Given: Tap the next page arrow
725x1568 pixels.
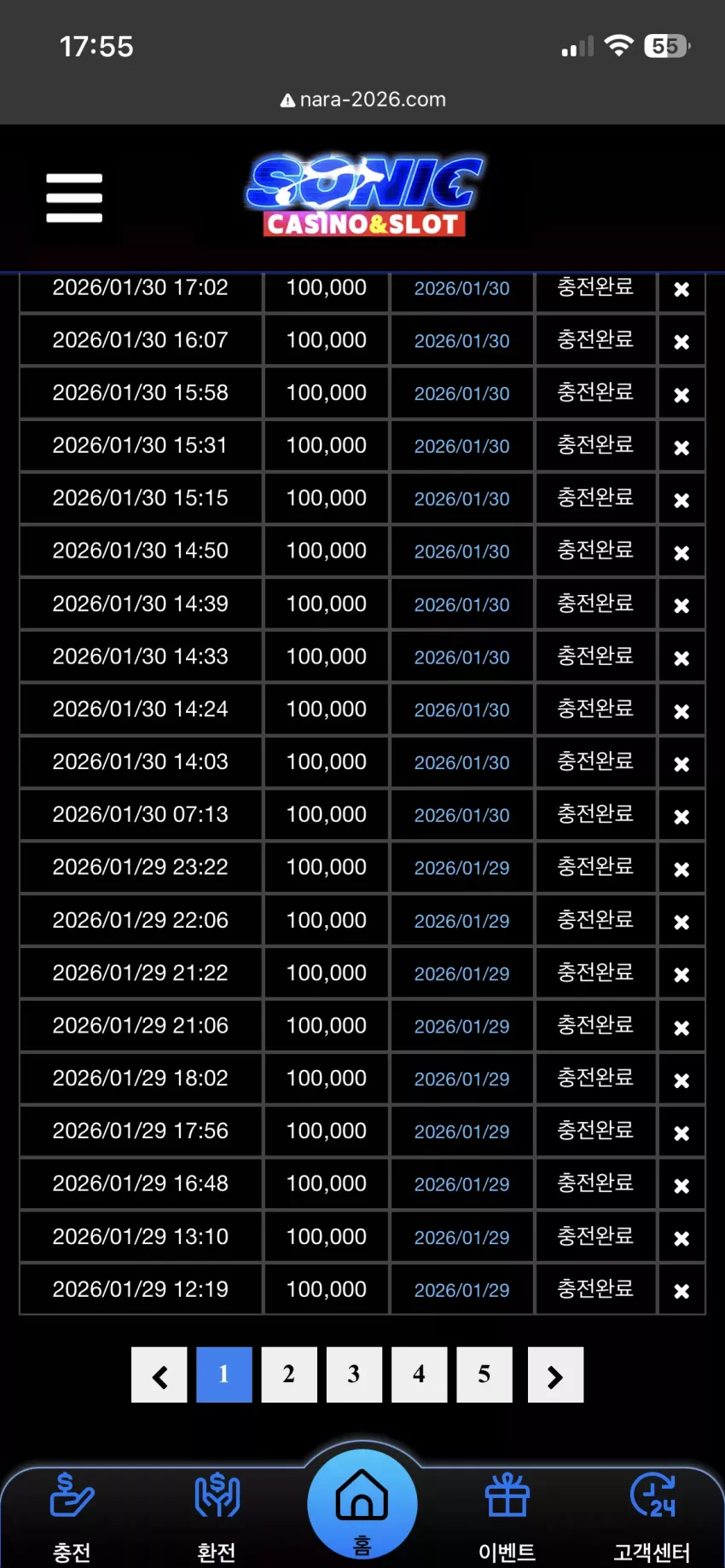Looking at the screenshot, I should 555,1374.
